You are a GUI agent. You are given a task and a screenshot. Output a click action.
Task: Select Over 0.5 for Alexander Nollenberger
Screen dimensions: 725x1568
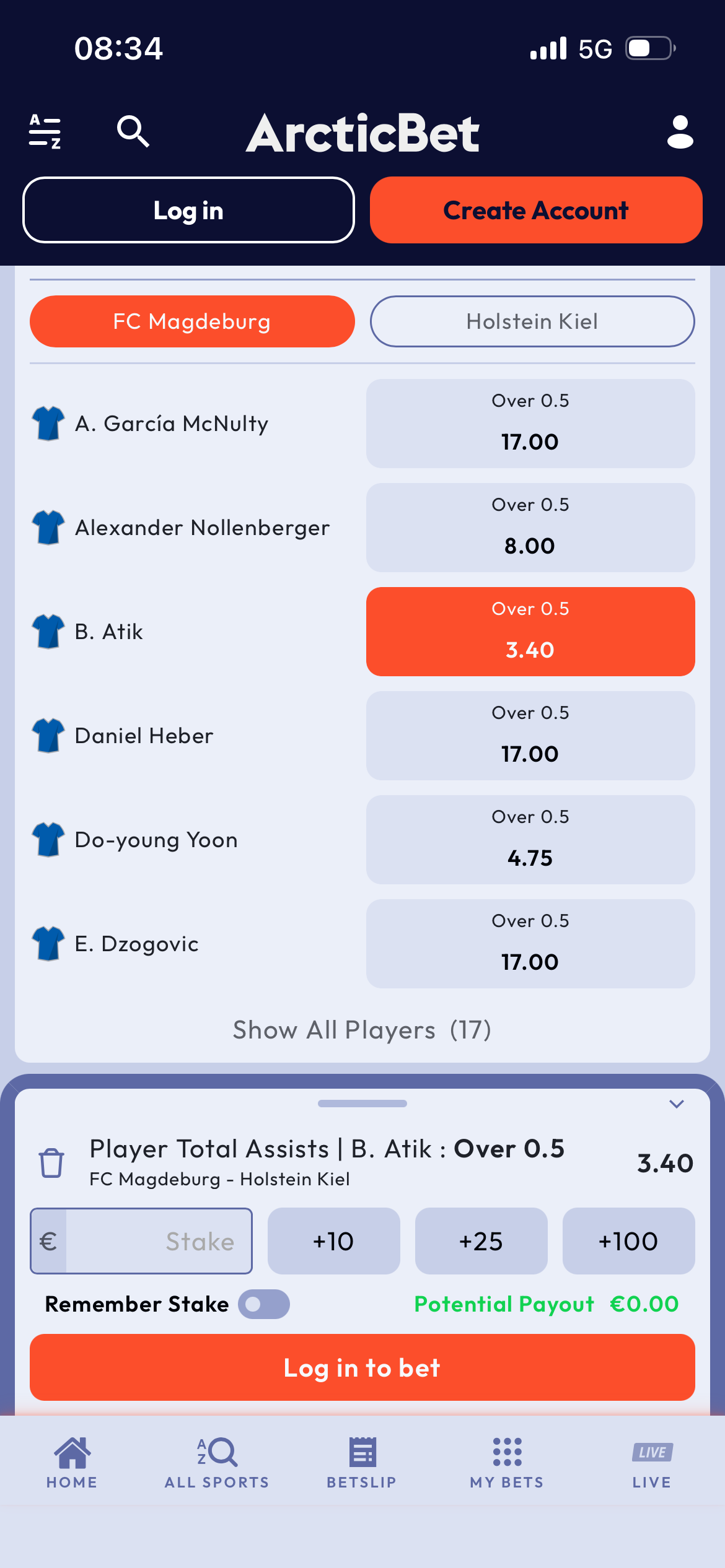tap(530, 528)
